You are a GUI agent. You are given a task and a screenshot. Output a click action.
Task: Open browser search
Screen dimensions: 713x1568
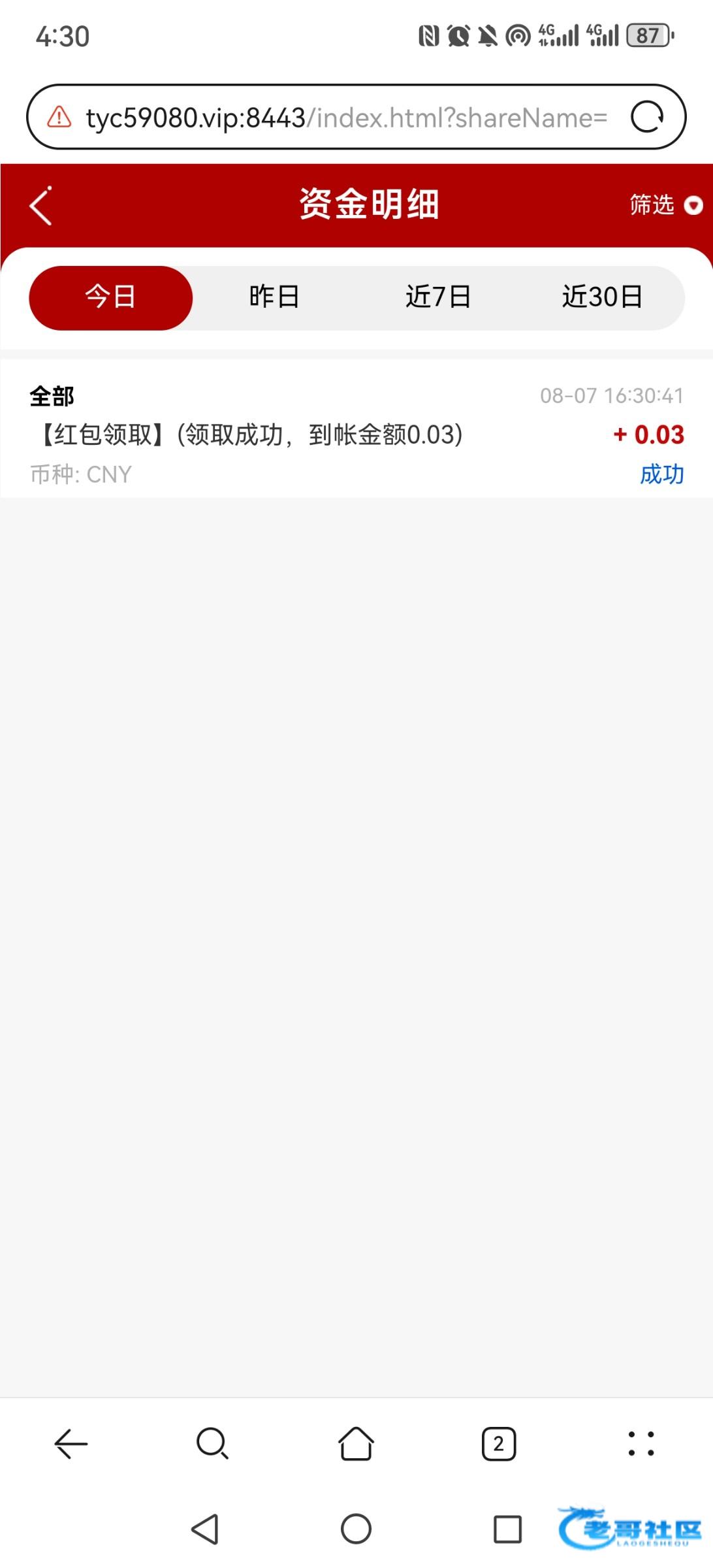click(x=212, y=1443)
